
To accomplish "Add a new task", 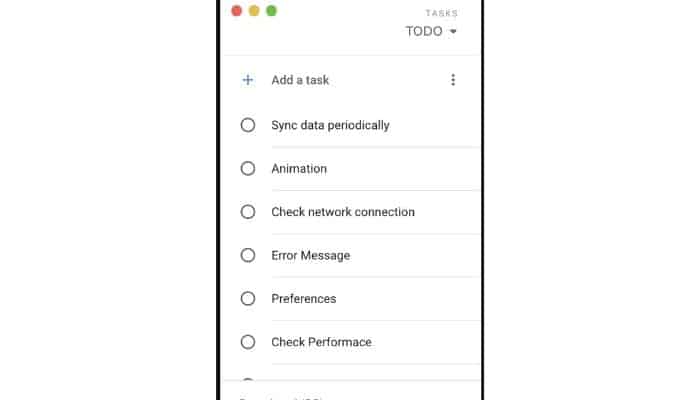I will click(x=299, y=80).
